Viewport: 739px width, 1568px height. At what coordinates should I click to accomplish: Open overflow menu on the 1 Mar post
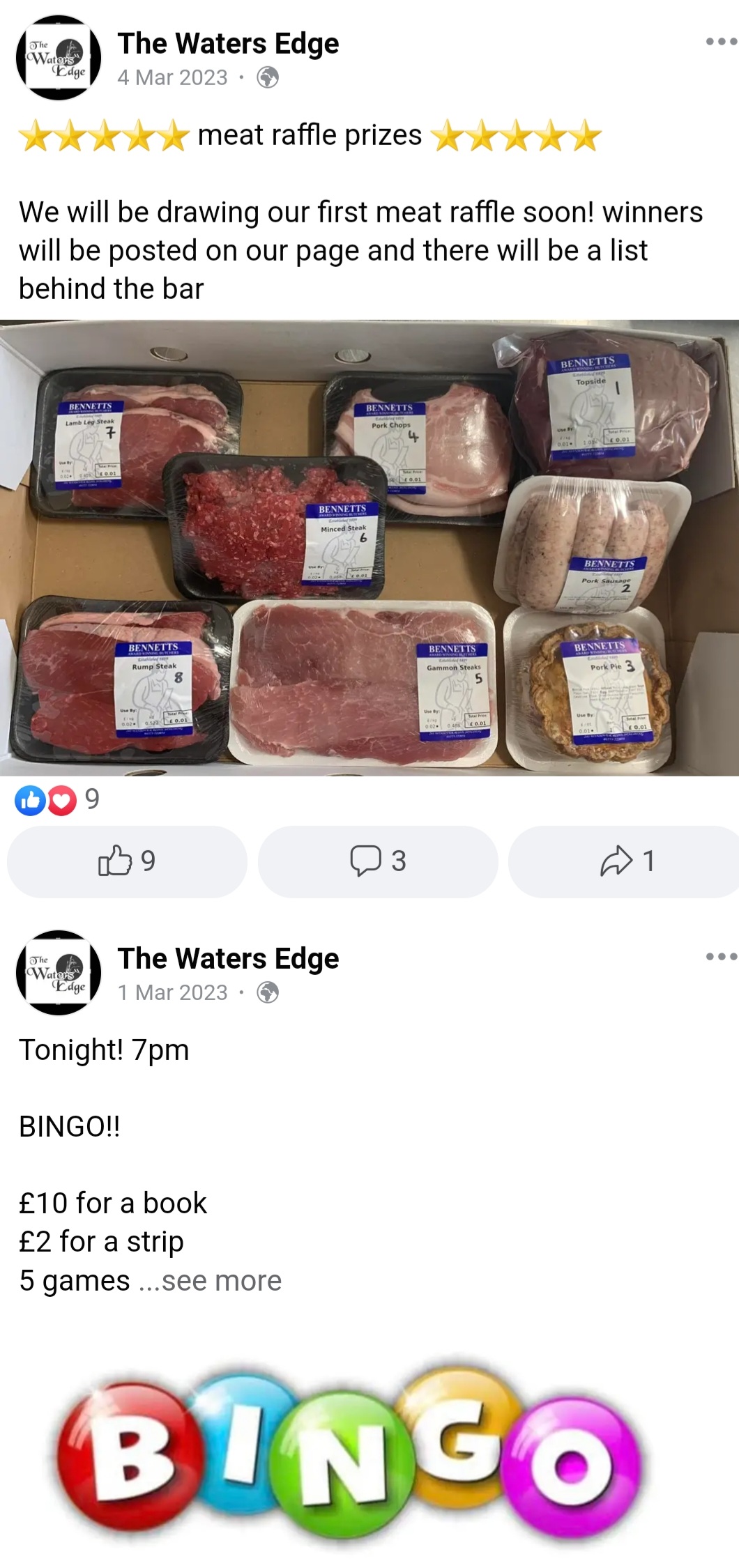click(720, 957)
